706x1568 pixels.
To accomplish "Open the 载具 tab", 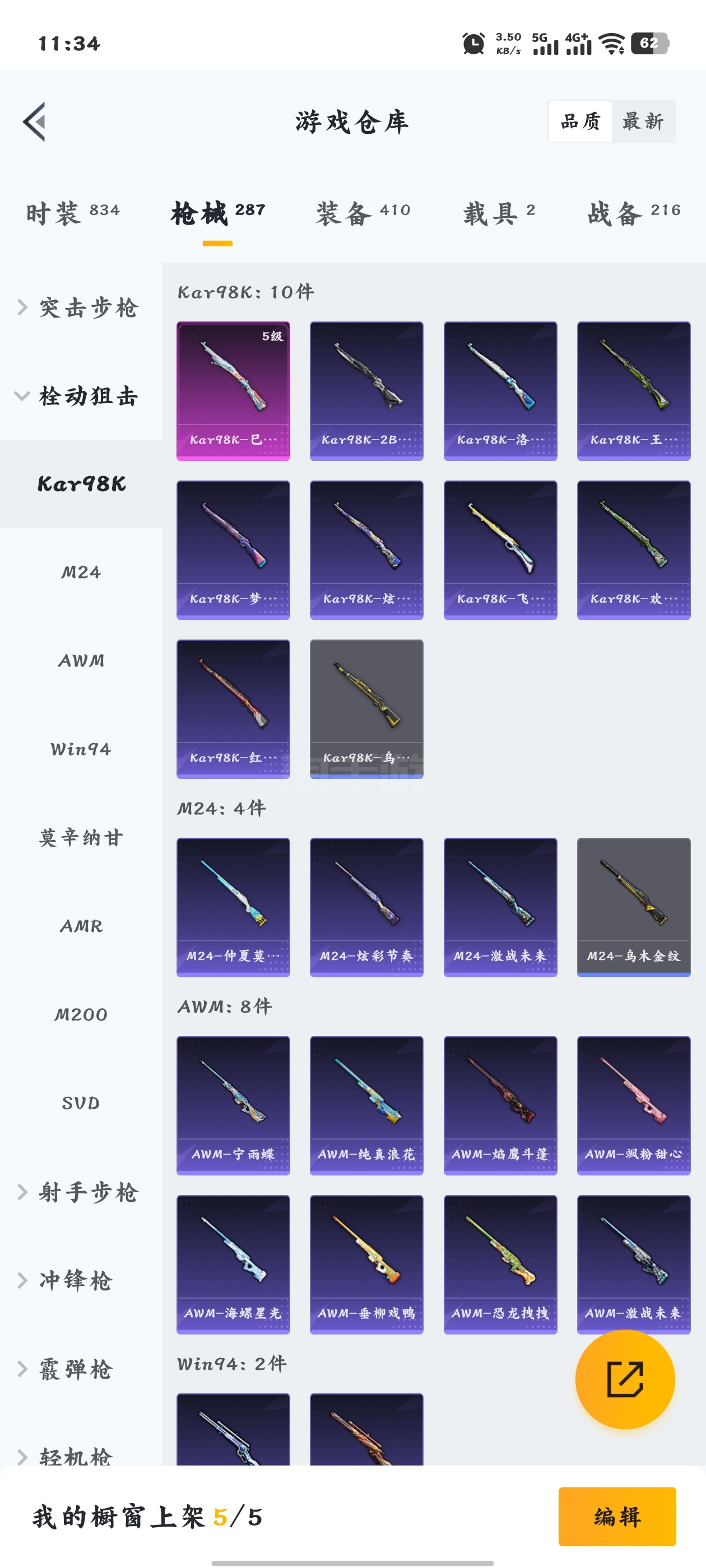I will coord(499,213).
